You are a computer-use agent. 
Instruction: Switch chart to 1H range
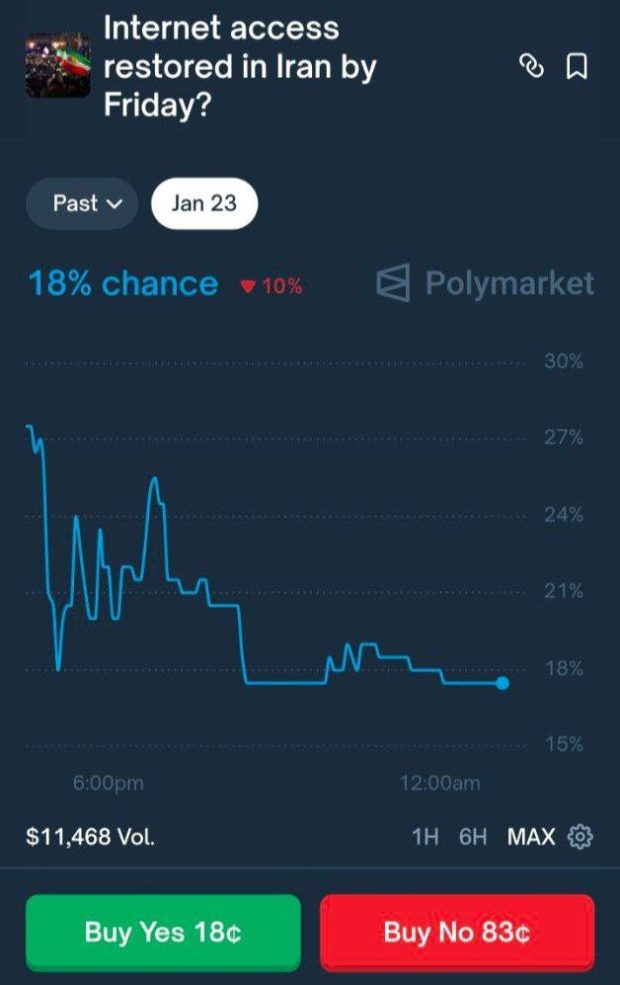tap(425, 836)
